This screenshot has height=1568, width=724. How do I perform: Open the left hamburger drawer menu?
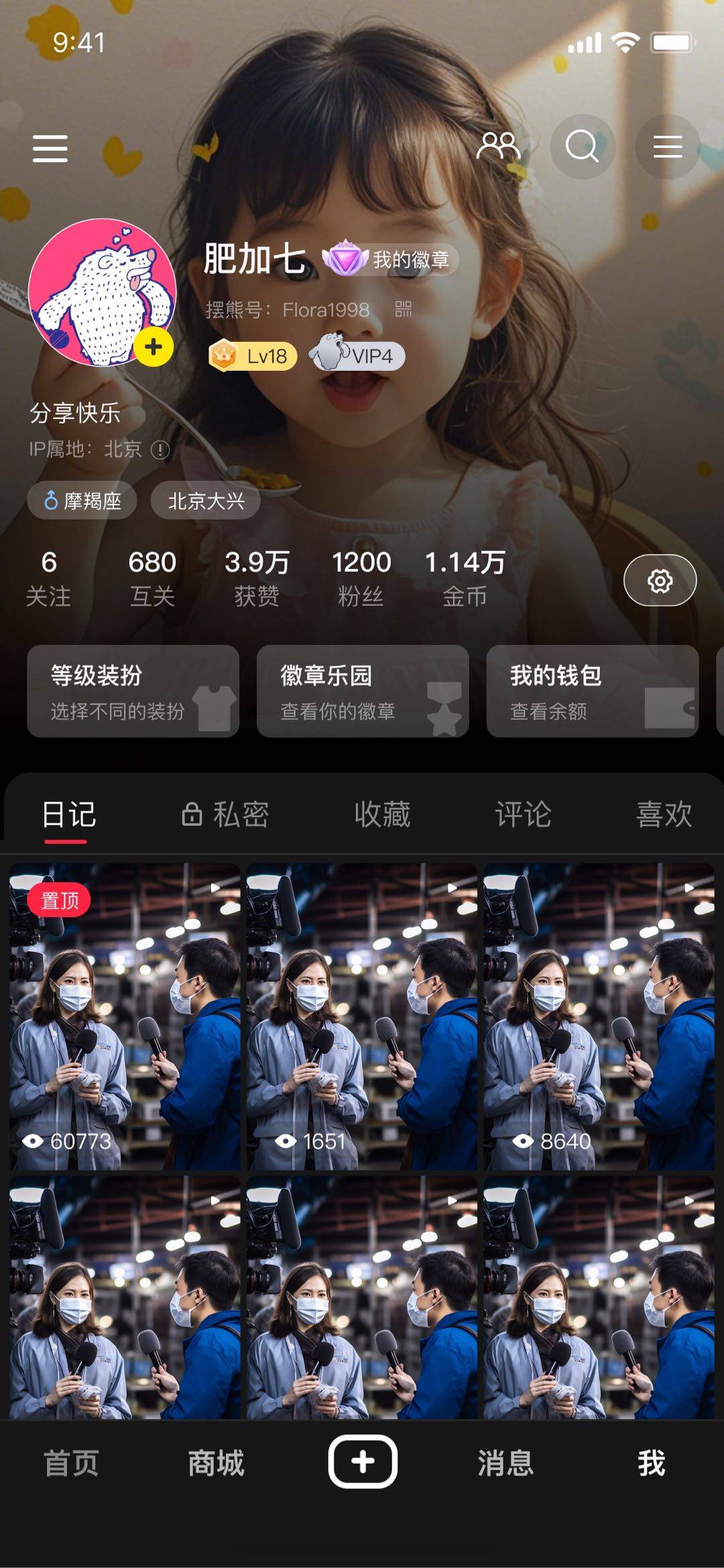coord(50,148)
